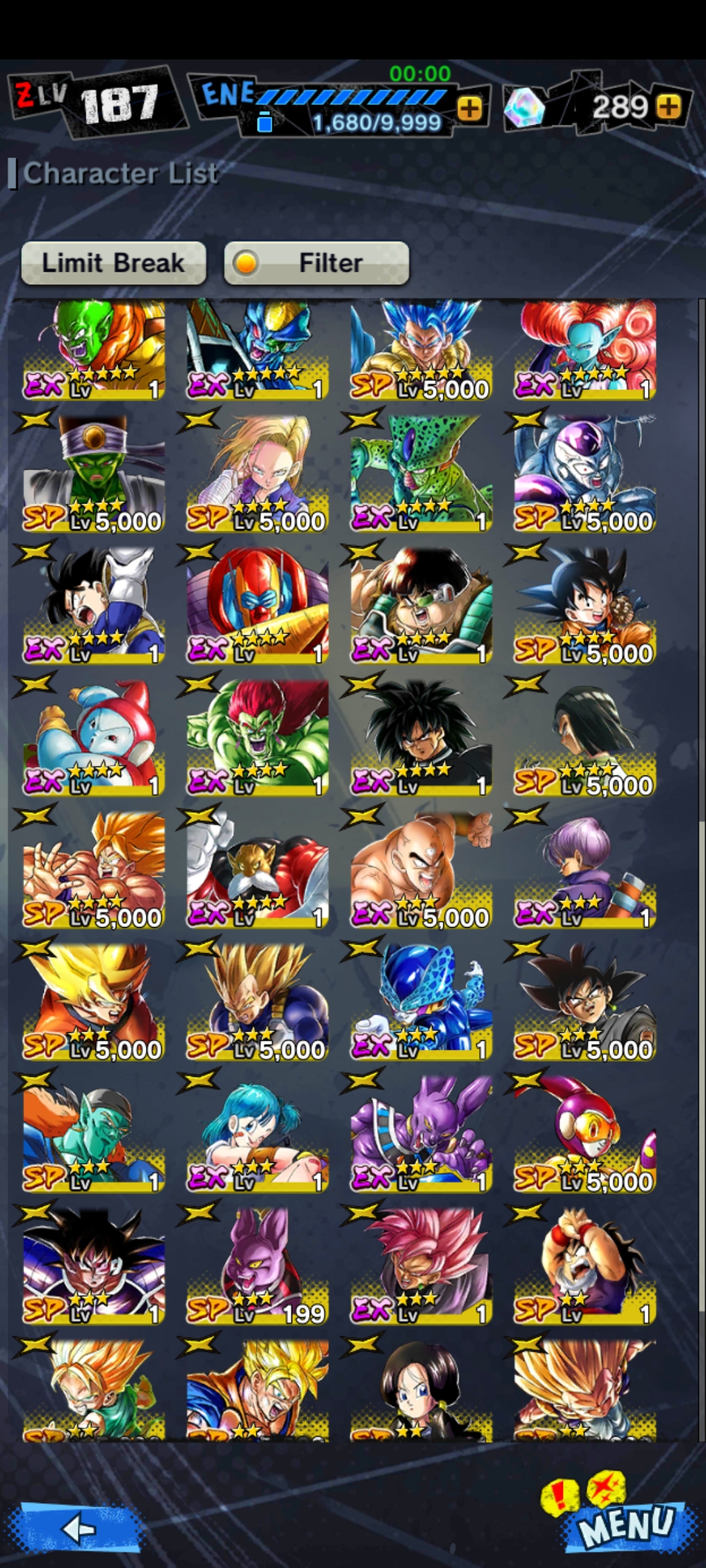
Task: Open the kid Goku SP card
Action: point(584,606)
